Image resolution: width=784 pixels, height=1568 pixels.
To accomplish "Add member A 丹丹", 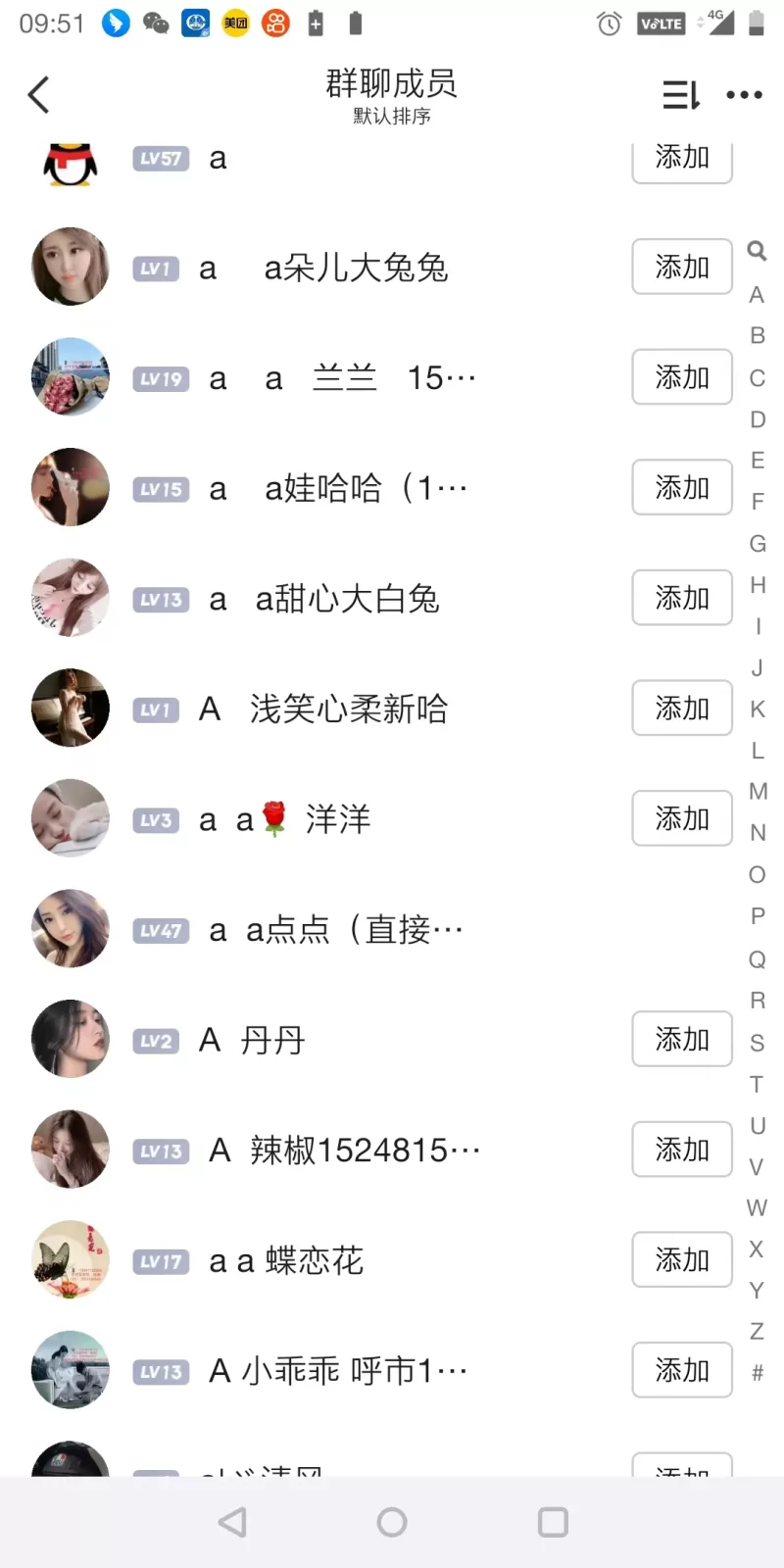I will (x=681, y=1039).
